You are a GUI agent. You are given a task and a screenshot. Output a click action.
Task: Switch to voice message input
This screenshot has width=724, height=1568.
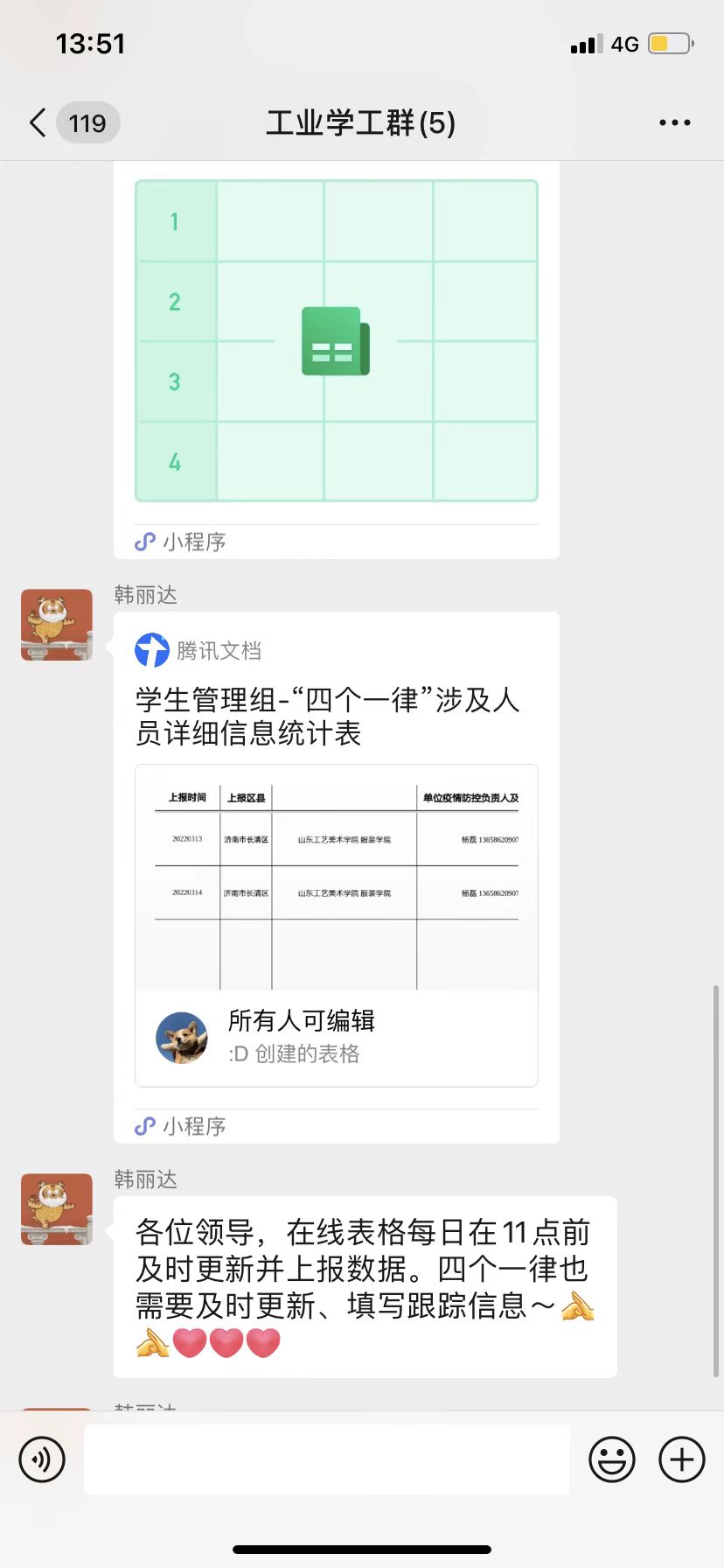(x=42, y=1459)
